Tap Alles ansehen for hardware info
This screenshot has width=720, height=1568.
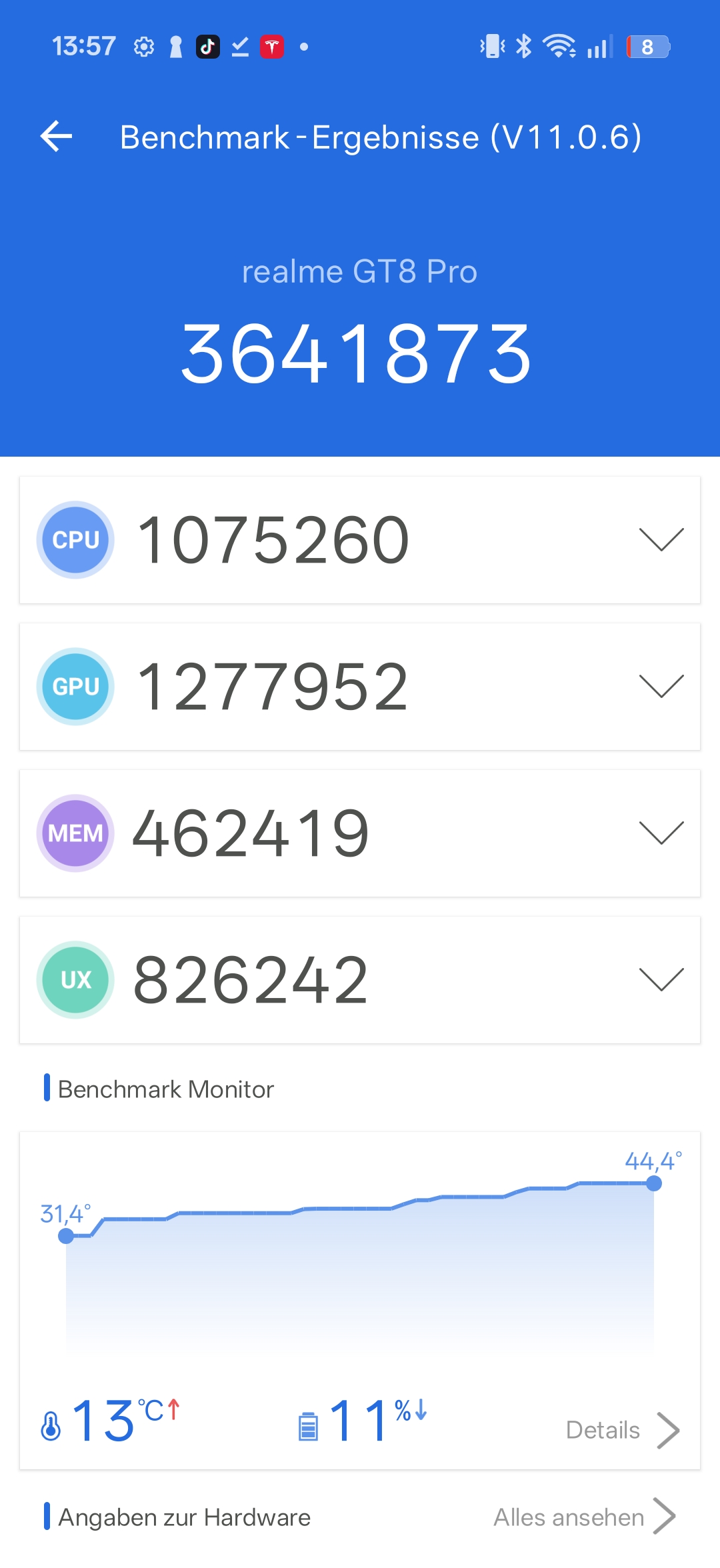pyautogui.click(x=584, y=1517)
